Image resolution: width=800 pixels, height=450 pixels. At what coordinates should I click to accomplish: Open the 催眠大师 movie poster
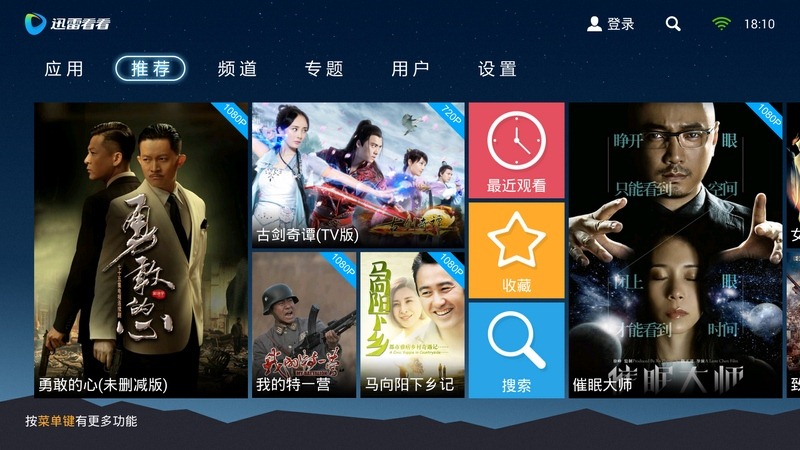click(675, 250)
